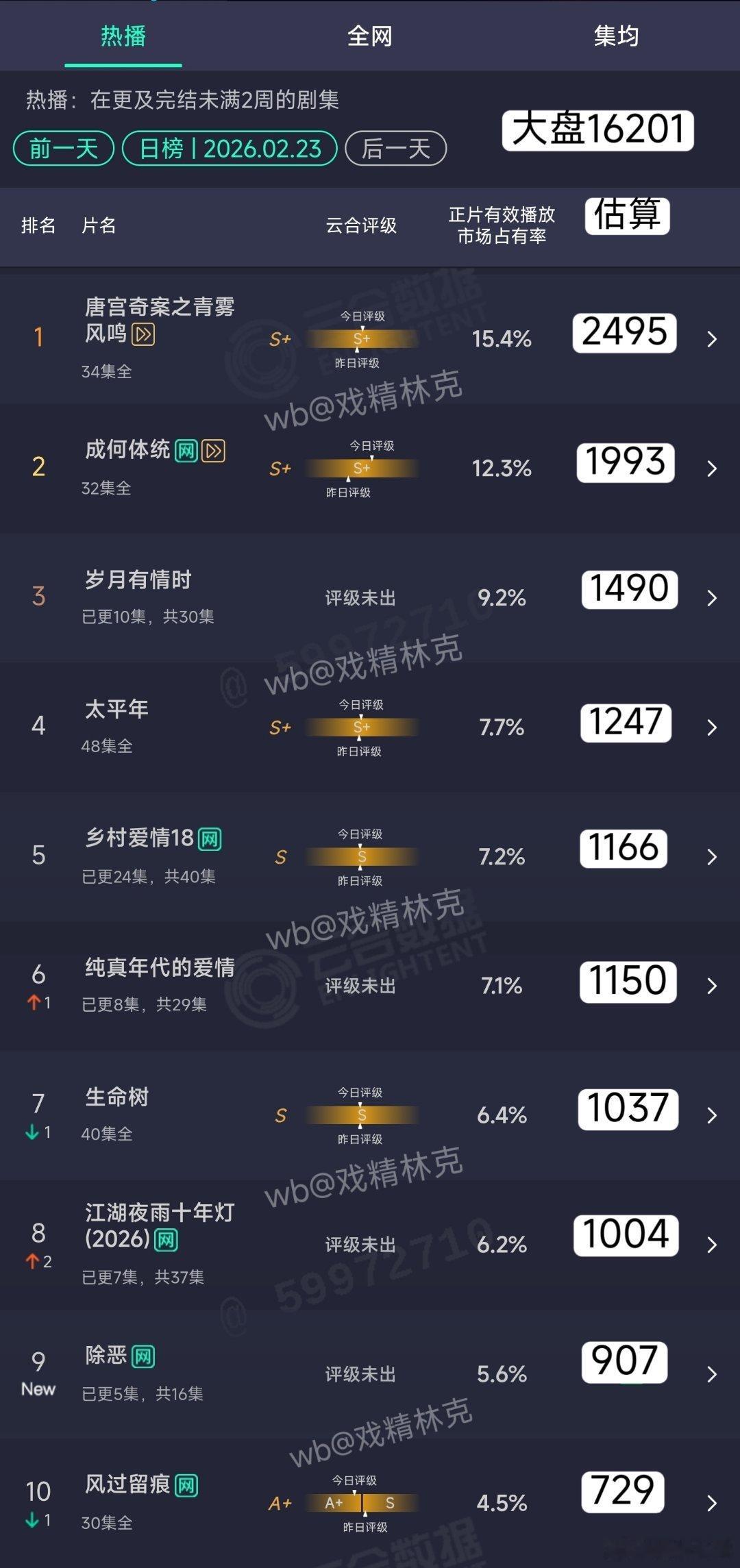Tap the orange up-arrow for 纯真年代的爱情
The width and height of the screenshot is (740, 1568).
click(x=34, y=1002)
